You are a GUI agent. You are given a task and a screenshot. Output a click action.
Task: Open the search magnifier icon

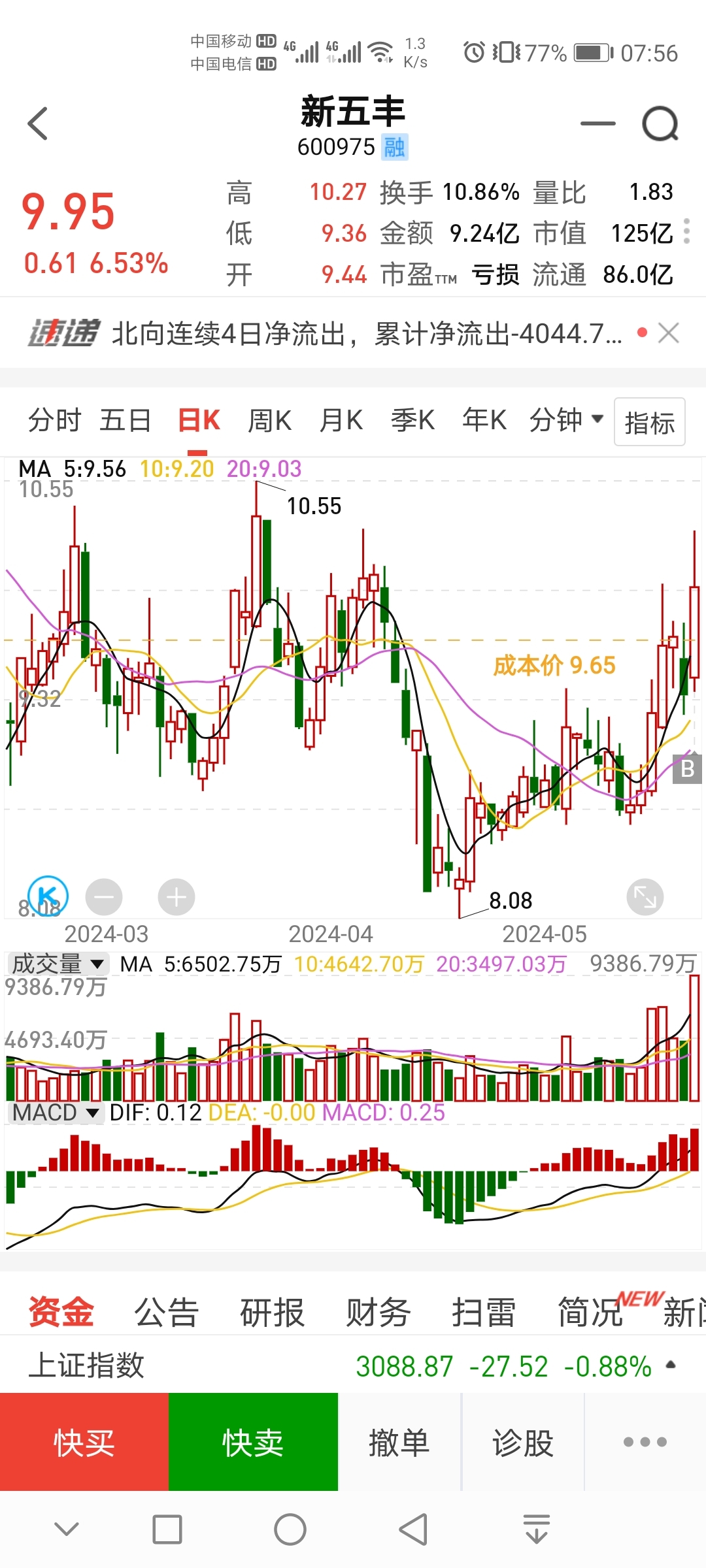[x=660, y=123]
